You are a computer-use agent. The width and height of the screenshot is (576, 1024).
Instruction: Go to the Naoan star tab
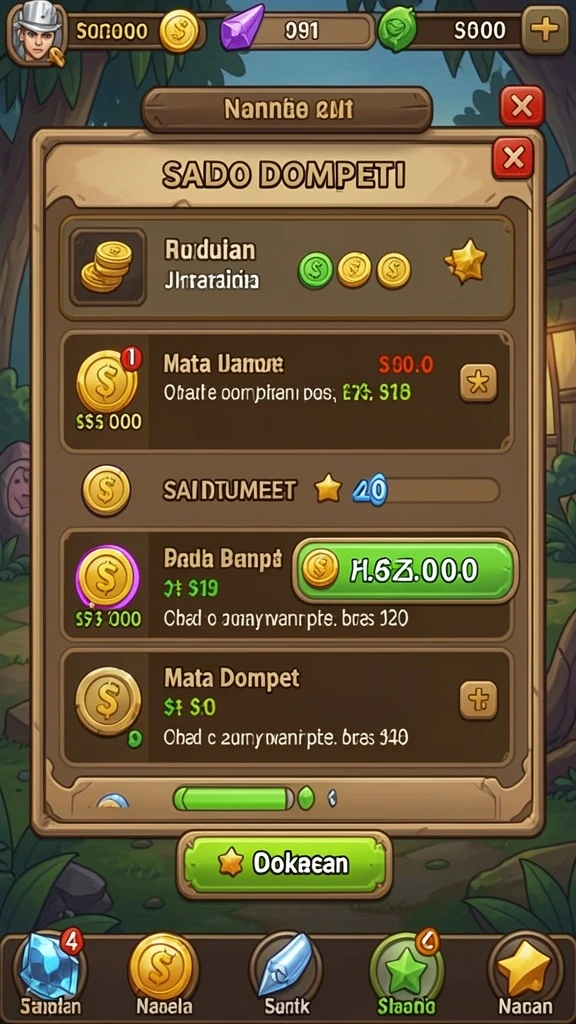[526, 976]
